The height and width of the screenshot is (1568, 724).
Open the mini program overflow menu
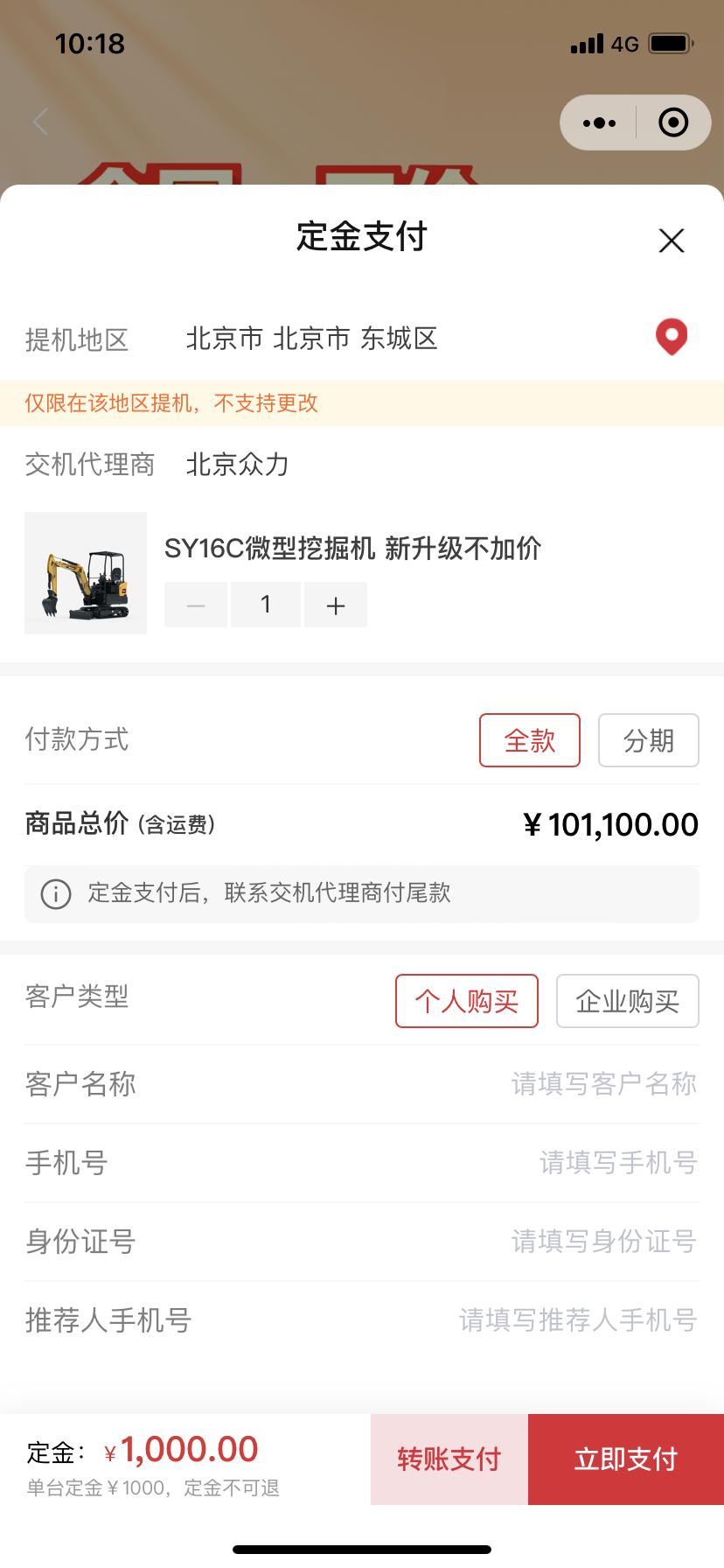tap(599, 122)
